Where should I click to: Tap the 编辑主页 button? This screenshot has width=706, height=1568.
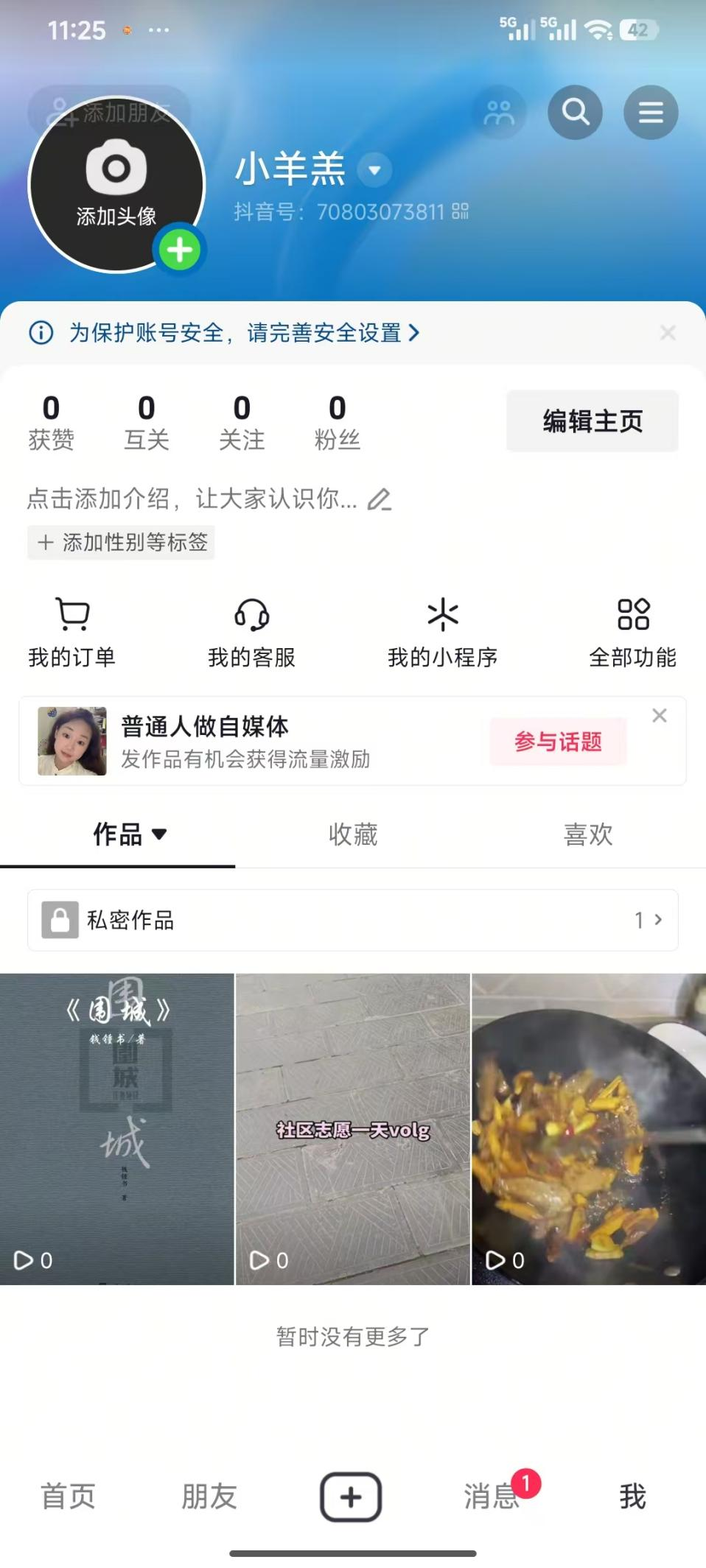(x=592, y=421)
